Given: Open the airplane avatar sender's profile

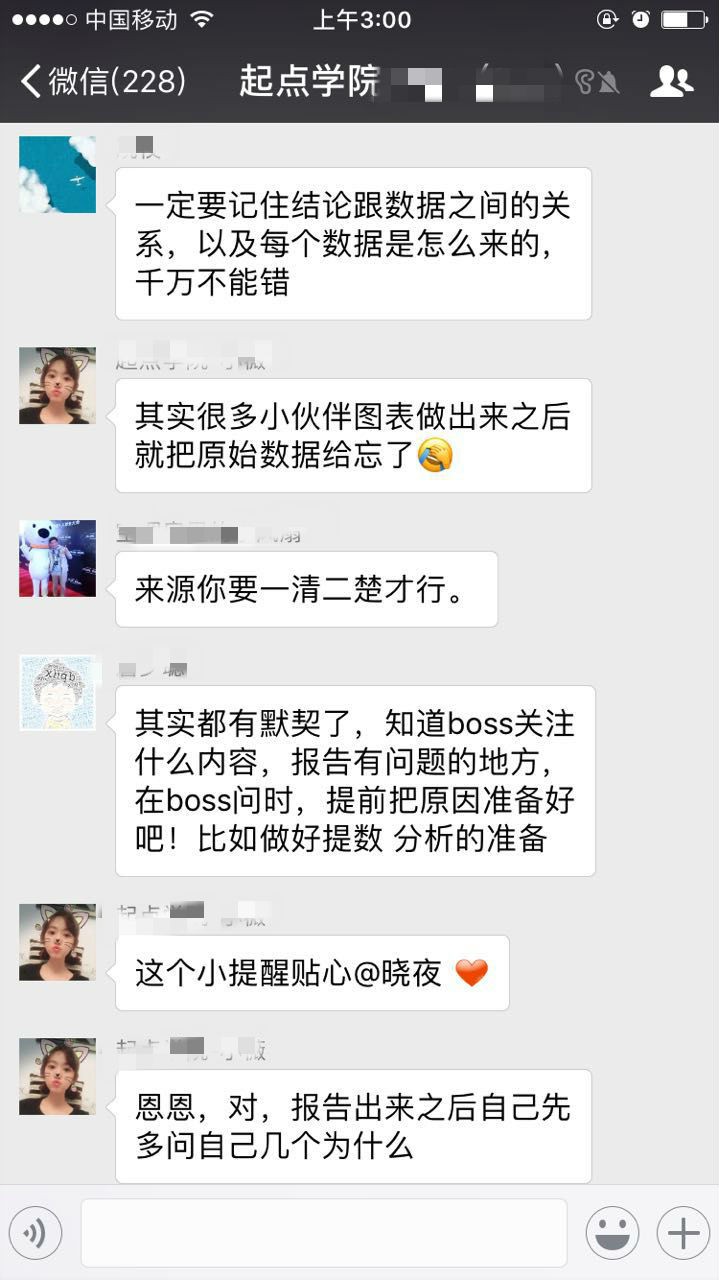Looking at the screenshot, I should pyautogui.click(x=58, y=174).
